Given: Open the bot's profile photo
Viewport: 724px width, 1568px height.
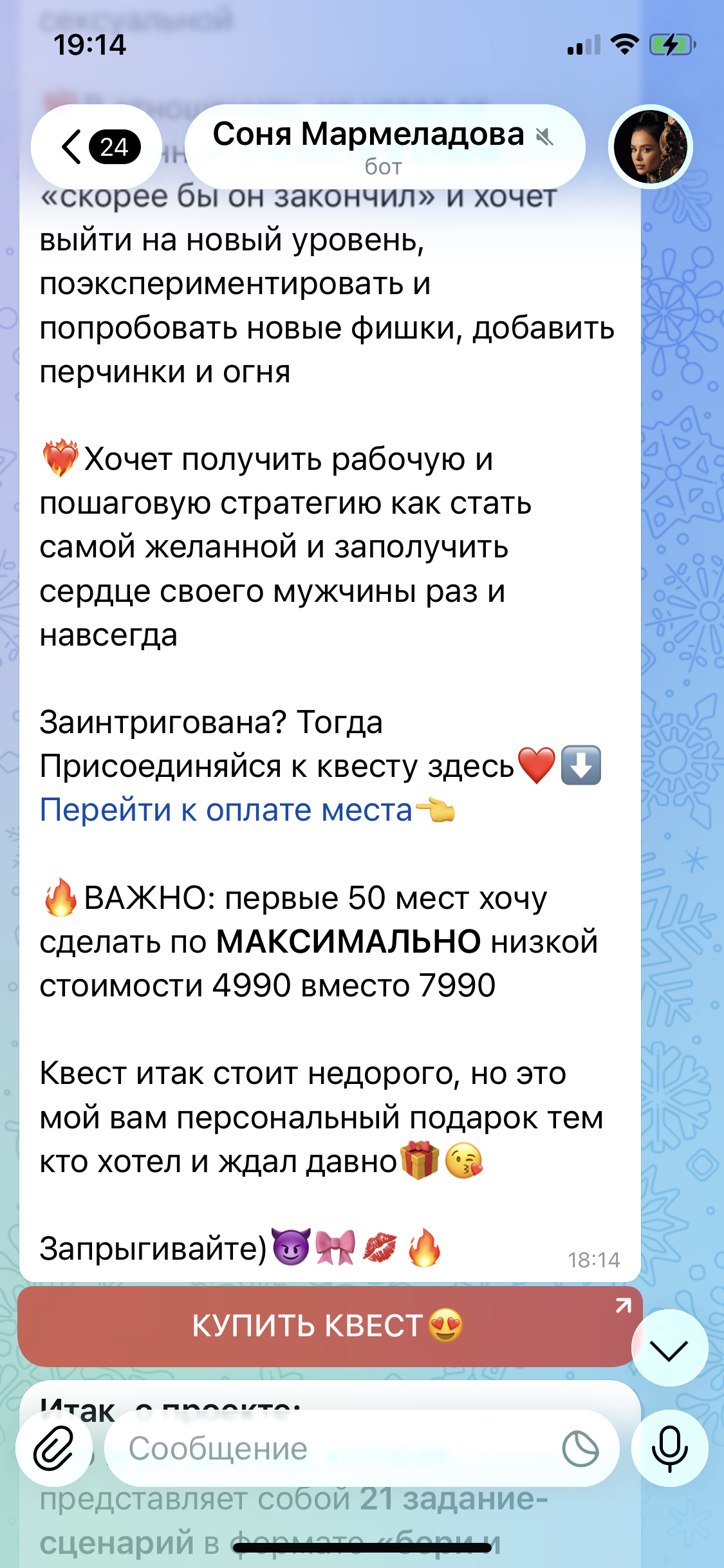Looking at the screenshot, I should (x=650, y=147).
